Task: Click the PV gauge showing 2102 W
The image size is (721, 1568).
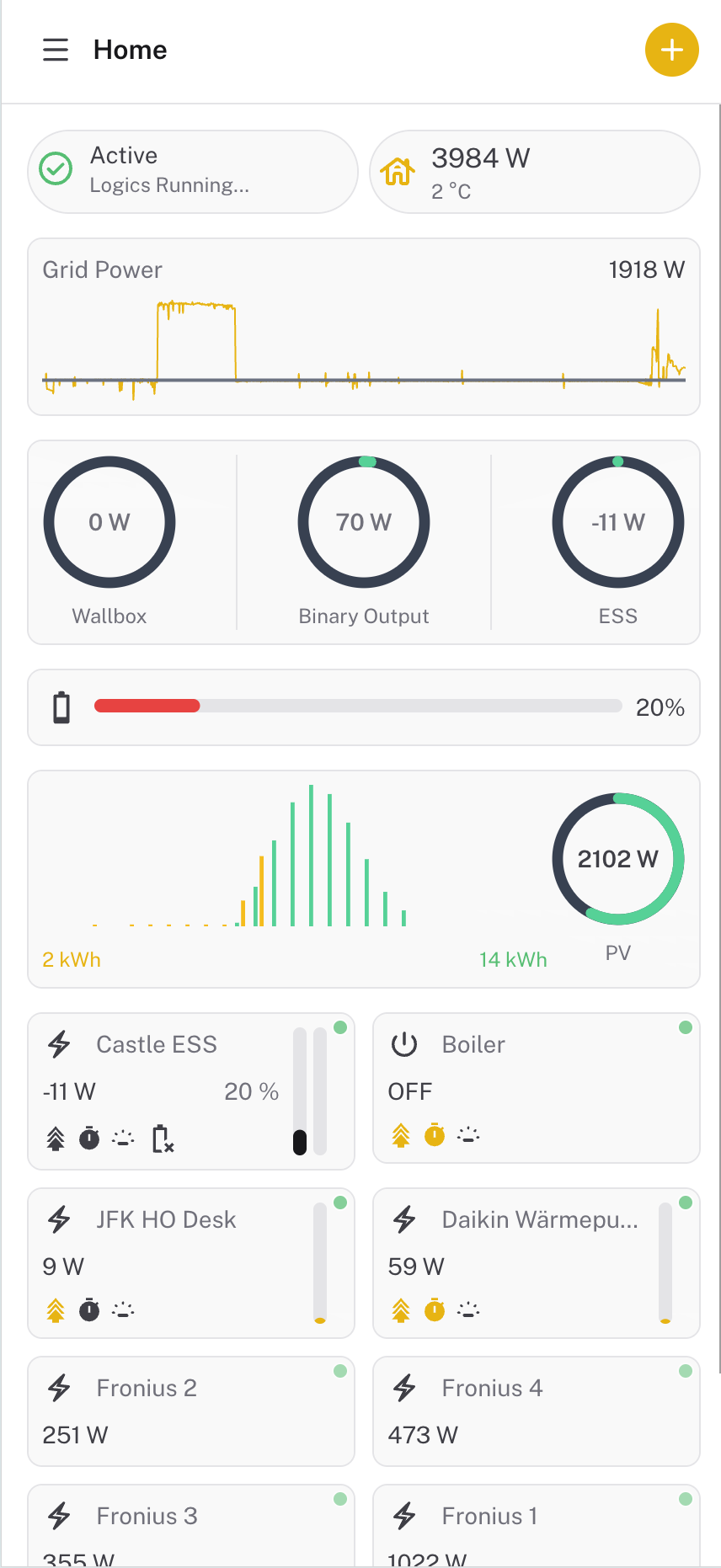Action: [x=618, y=858]
